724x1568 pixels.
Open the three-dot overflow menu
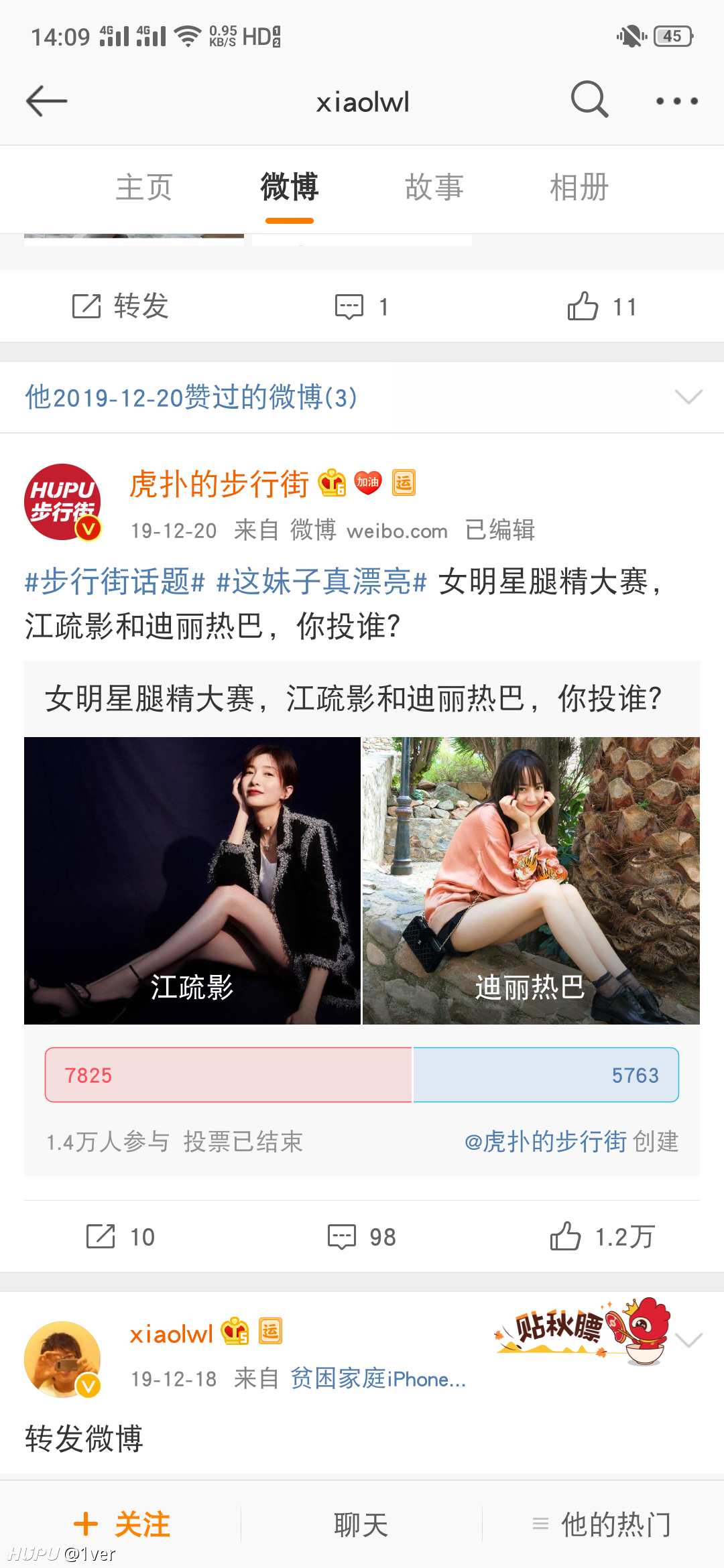click(676, 101)
